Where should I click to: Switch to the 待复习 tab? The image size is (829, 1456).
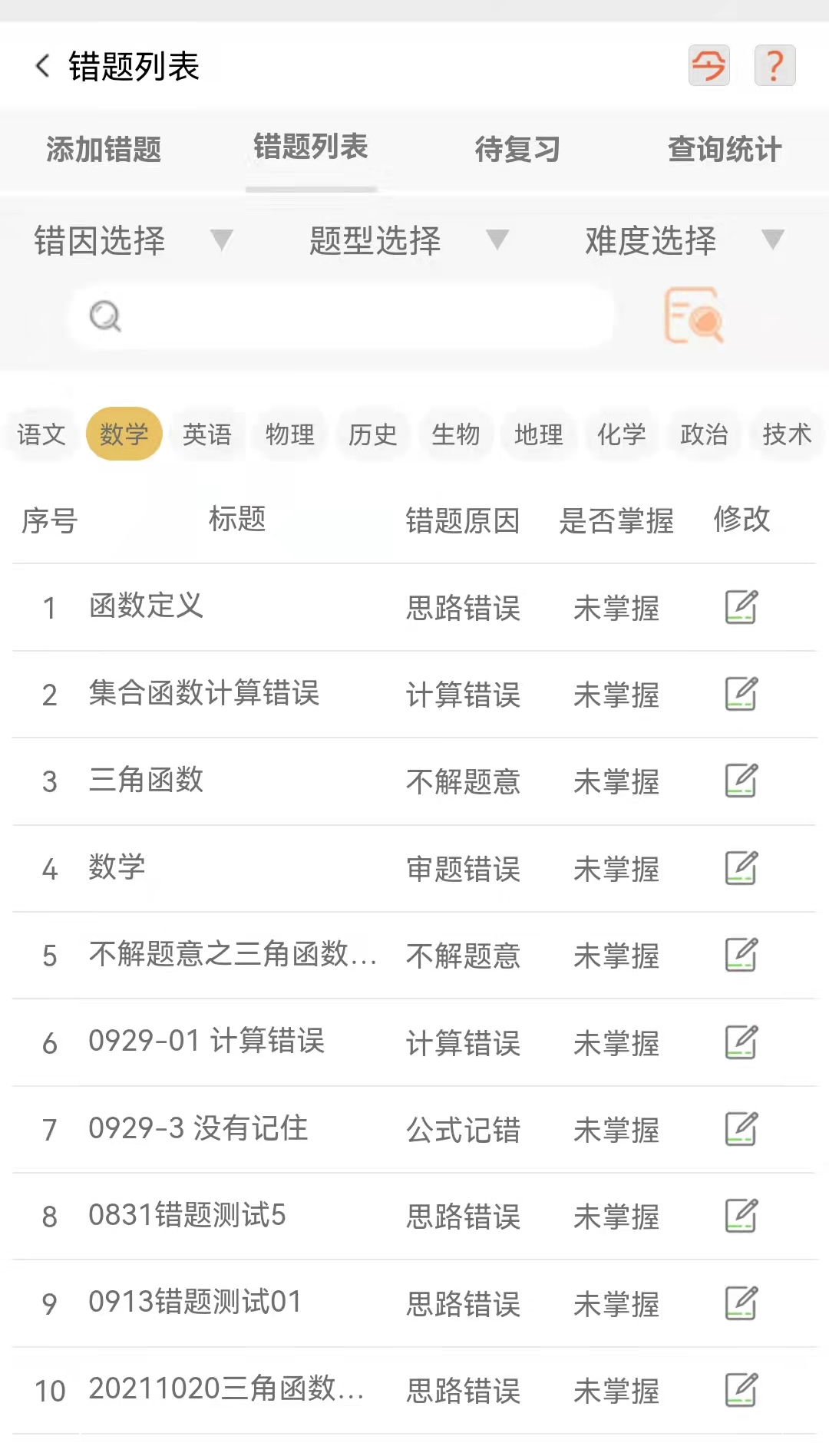pyautogui.click(x=517, y=149)
